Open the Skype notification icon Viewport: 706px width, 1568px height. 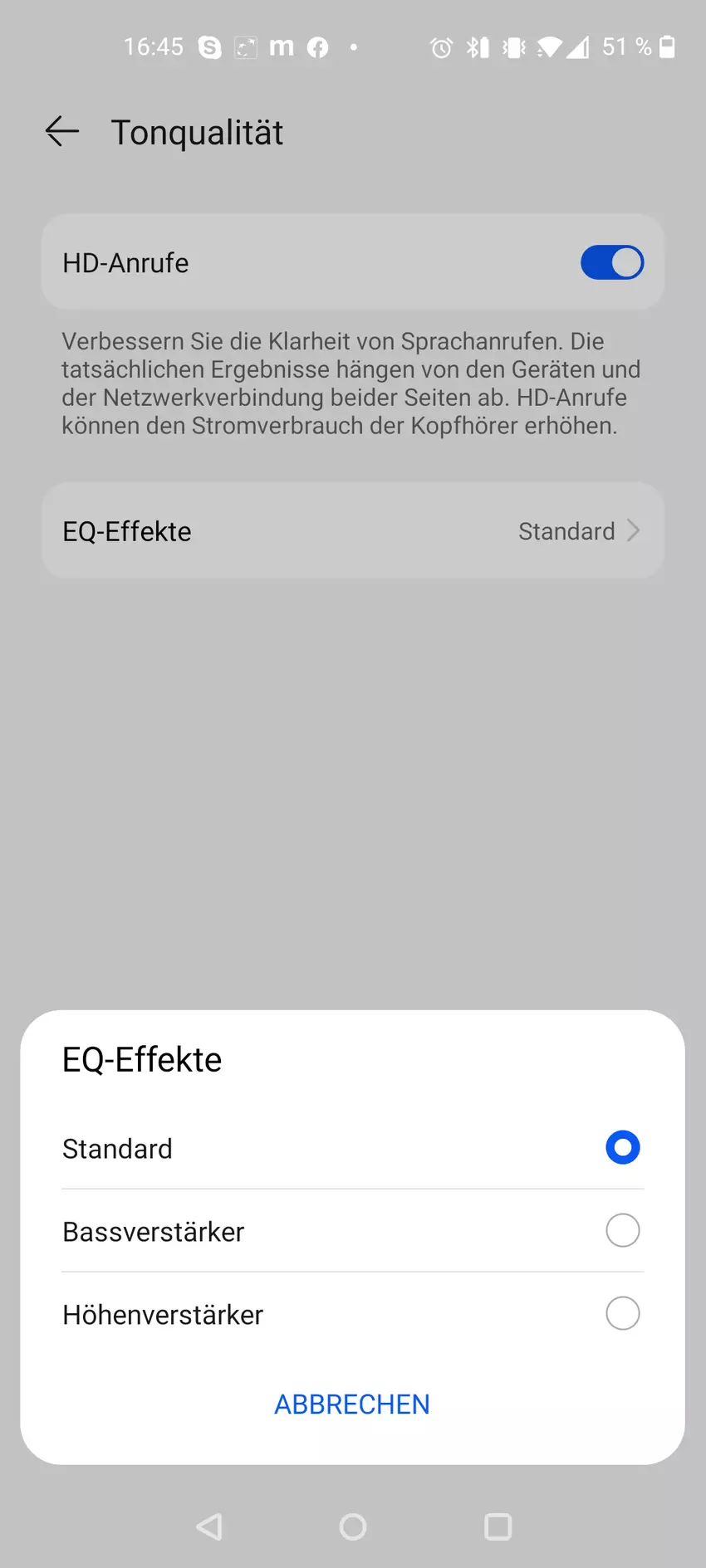(209, 46)
